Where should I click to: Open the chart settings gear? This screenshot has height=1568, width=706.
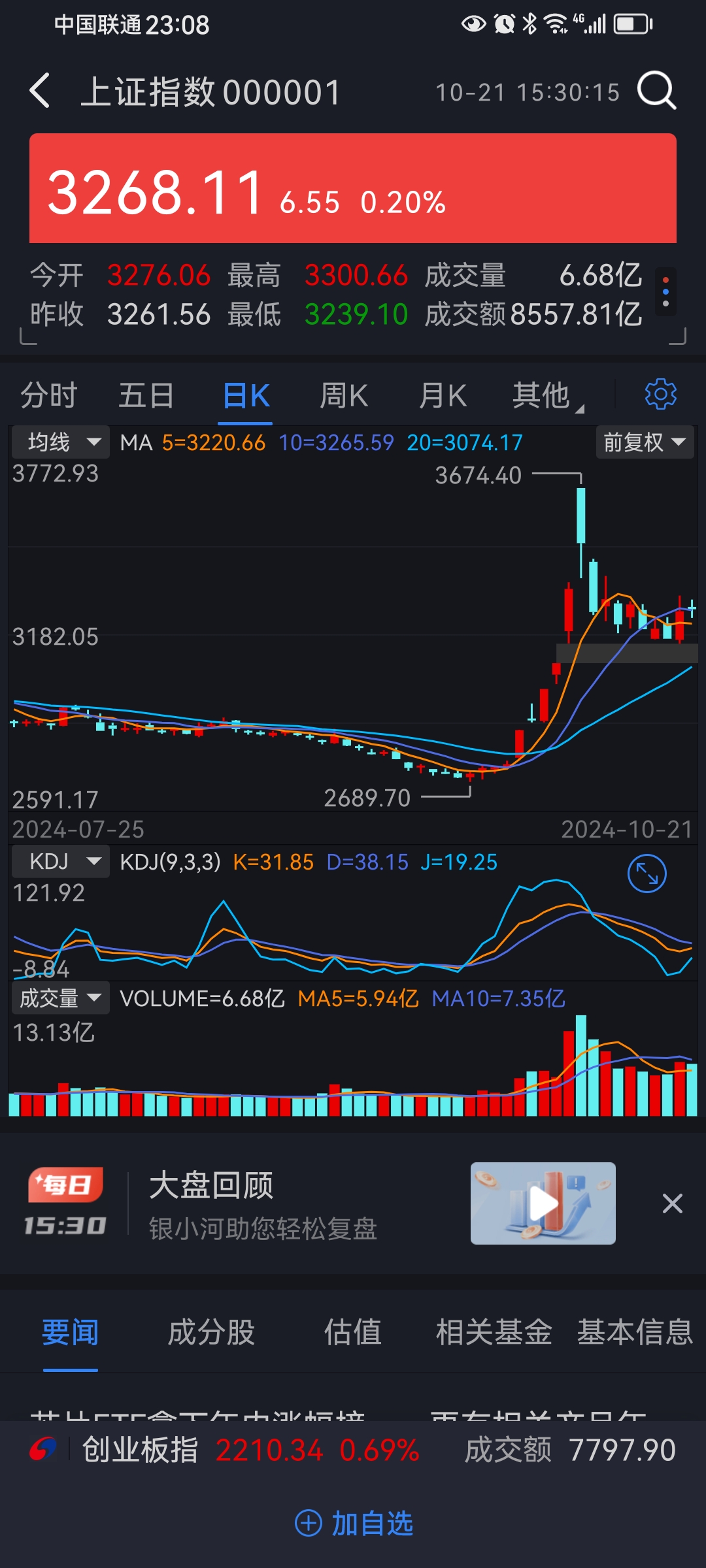(662, 394)
